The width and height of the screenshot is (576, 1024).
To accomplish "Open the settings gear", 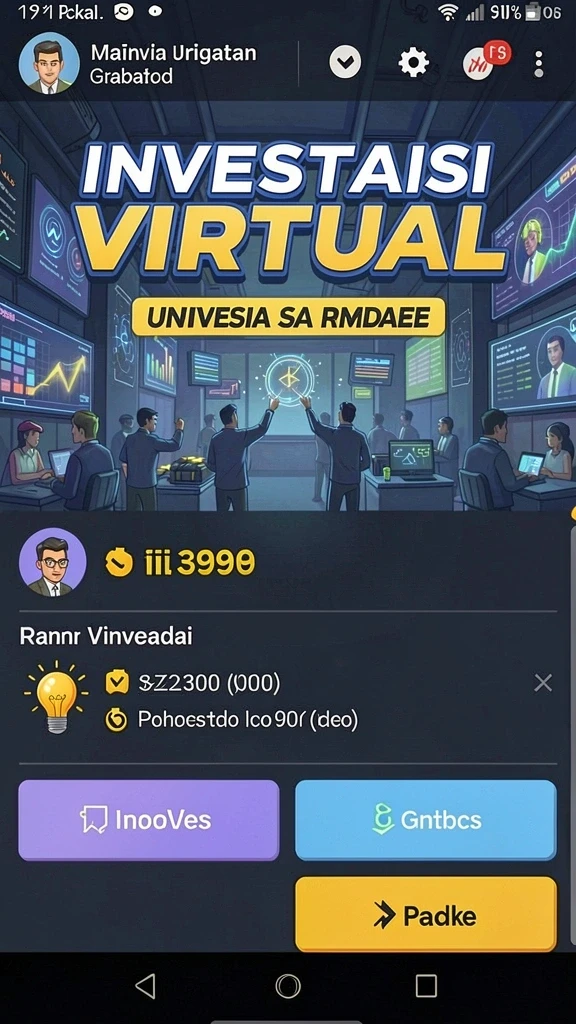I will click(413, 63).
